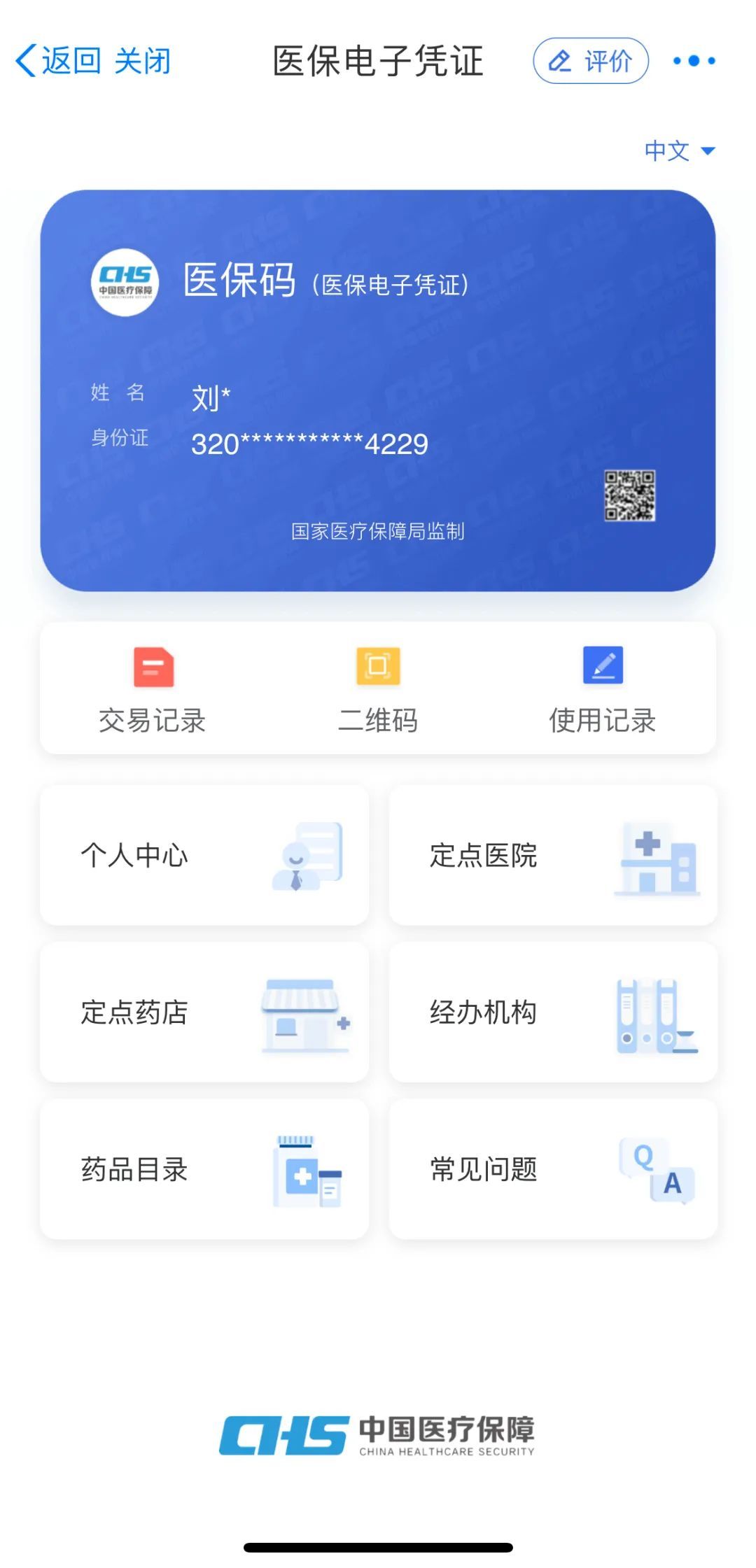
Task: Click the masked ID number 320***4229
Action: (310, 442)
